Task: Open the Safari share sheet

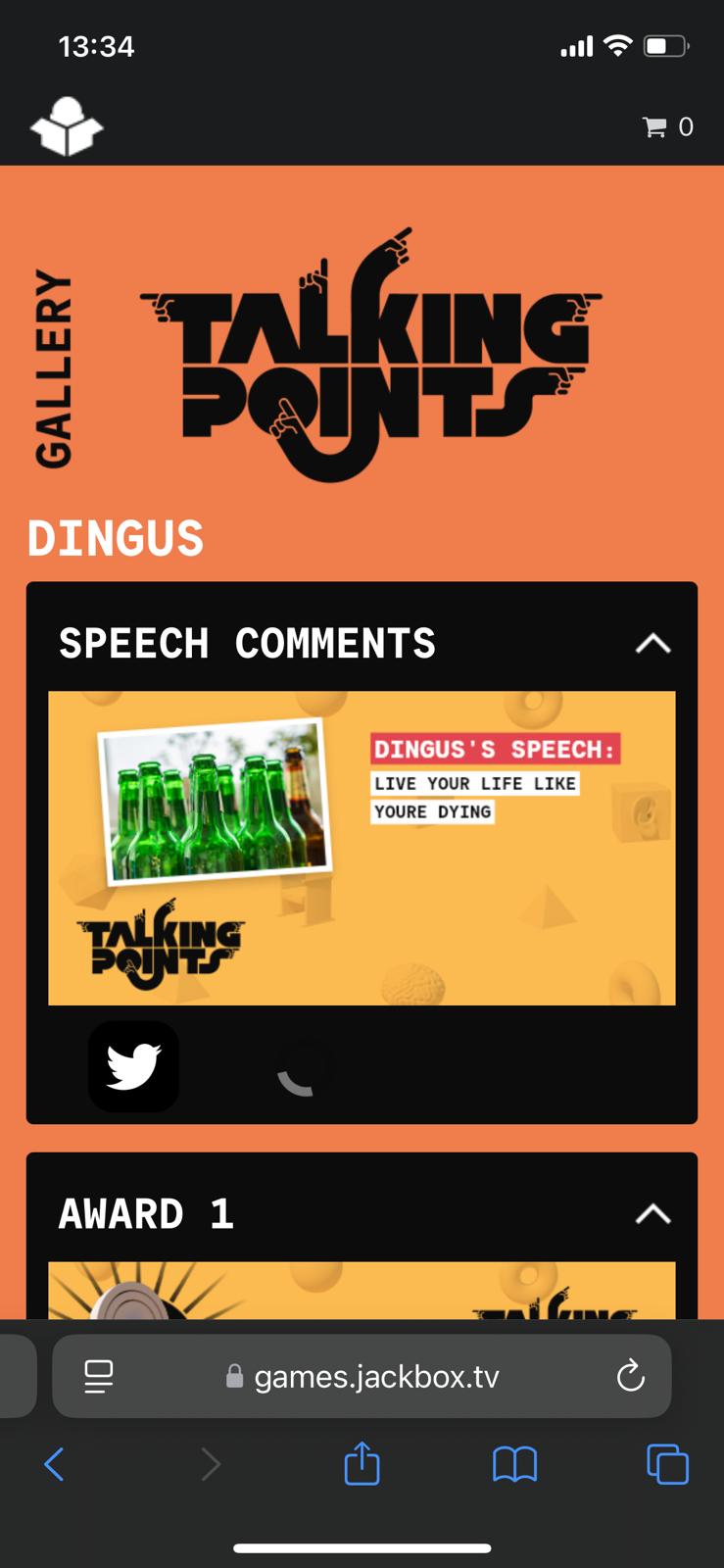Action: 362,1465
